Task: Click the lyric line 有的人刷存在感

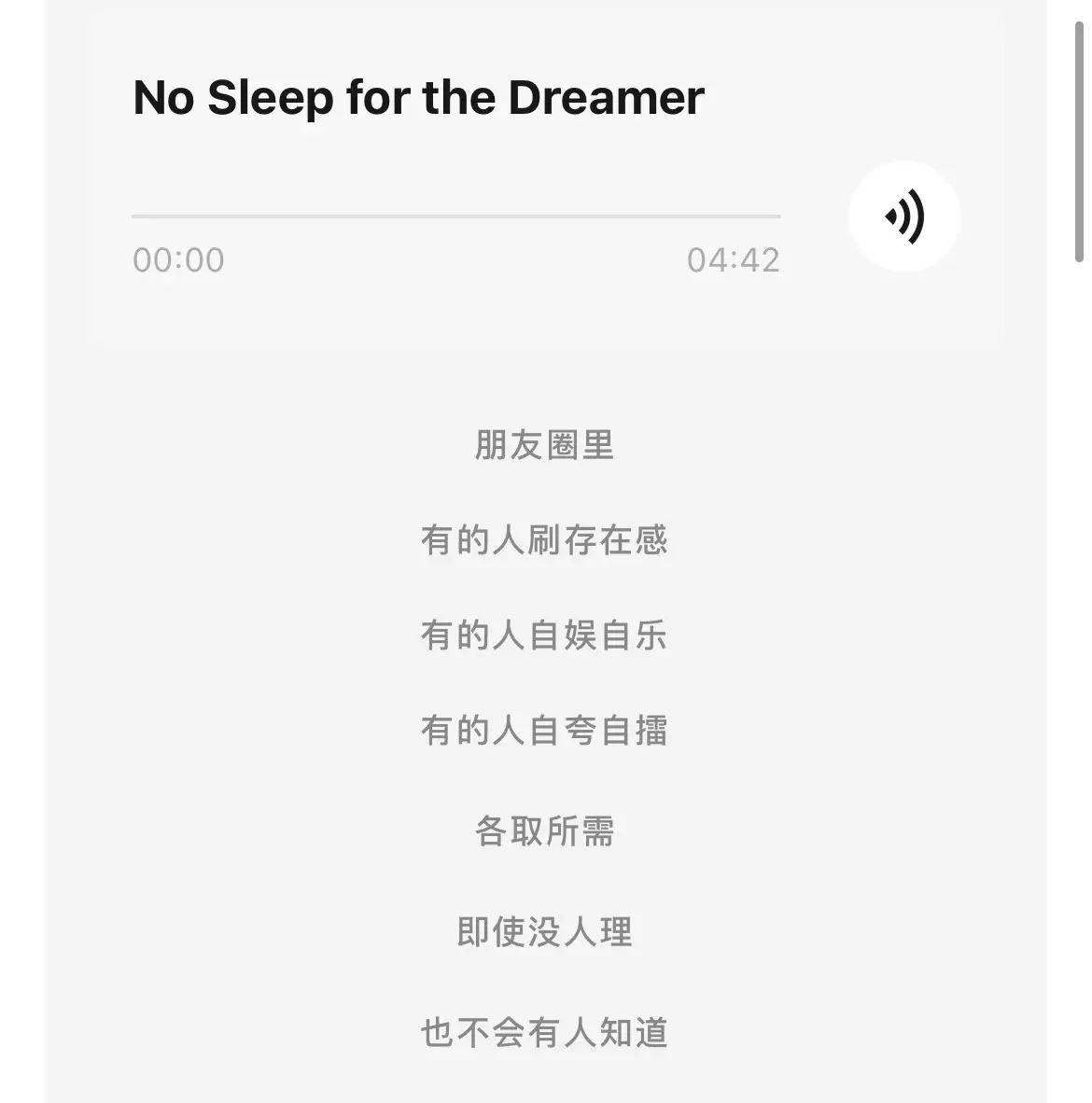Action: [x=543, y=541]
